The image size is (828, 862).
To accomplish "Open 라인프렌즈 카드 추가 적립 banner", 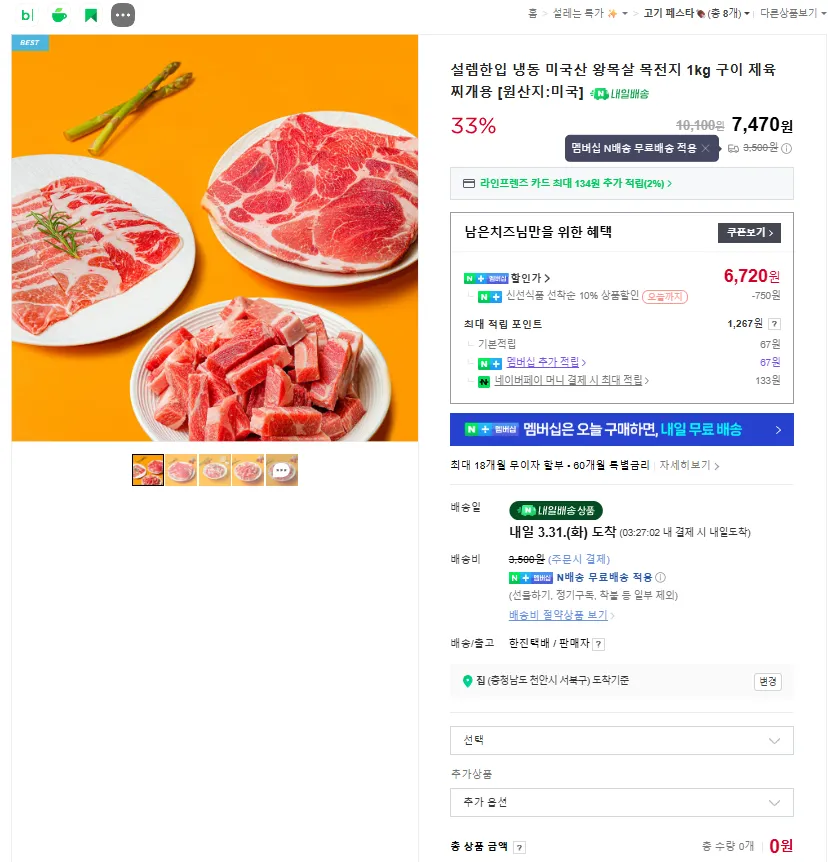I will tap(621, 184).
